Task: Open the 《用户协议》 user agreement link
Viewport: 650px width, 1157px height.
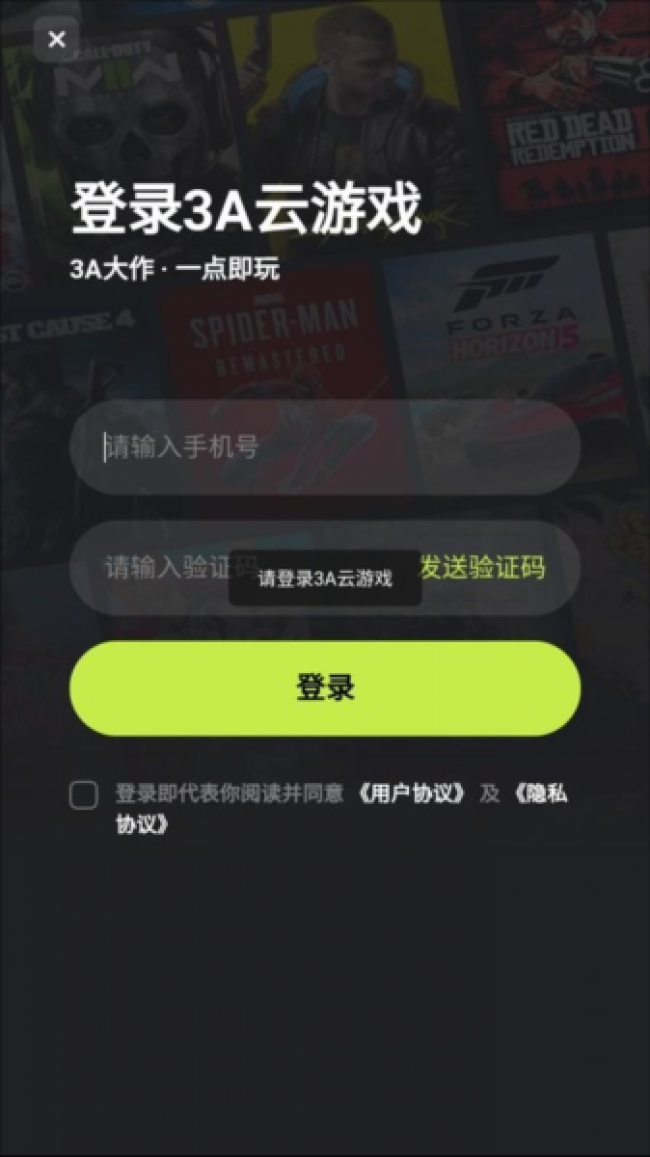Action: point(412,795)
